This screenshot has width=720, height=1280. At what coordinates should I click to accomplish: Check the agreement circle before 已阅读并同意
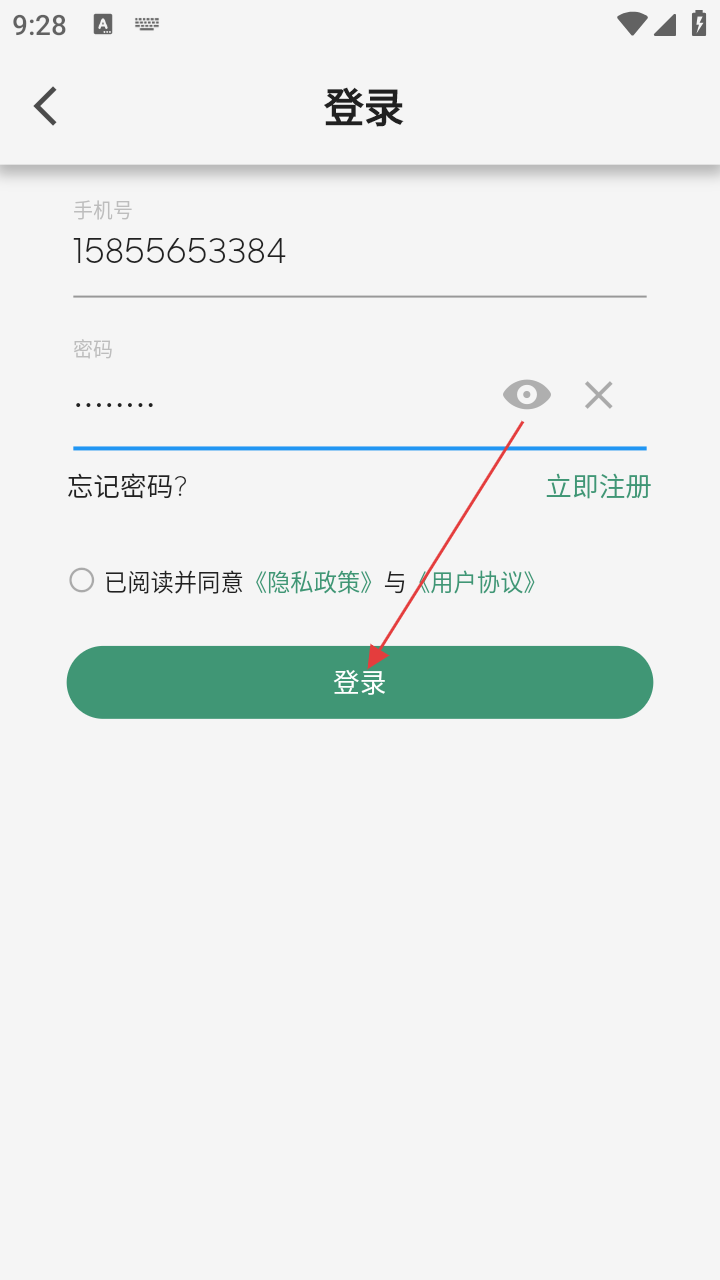pos(82,580)
